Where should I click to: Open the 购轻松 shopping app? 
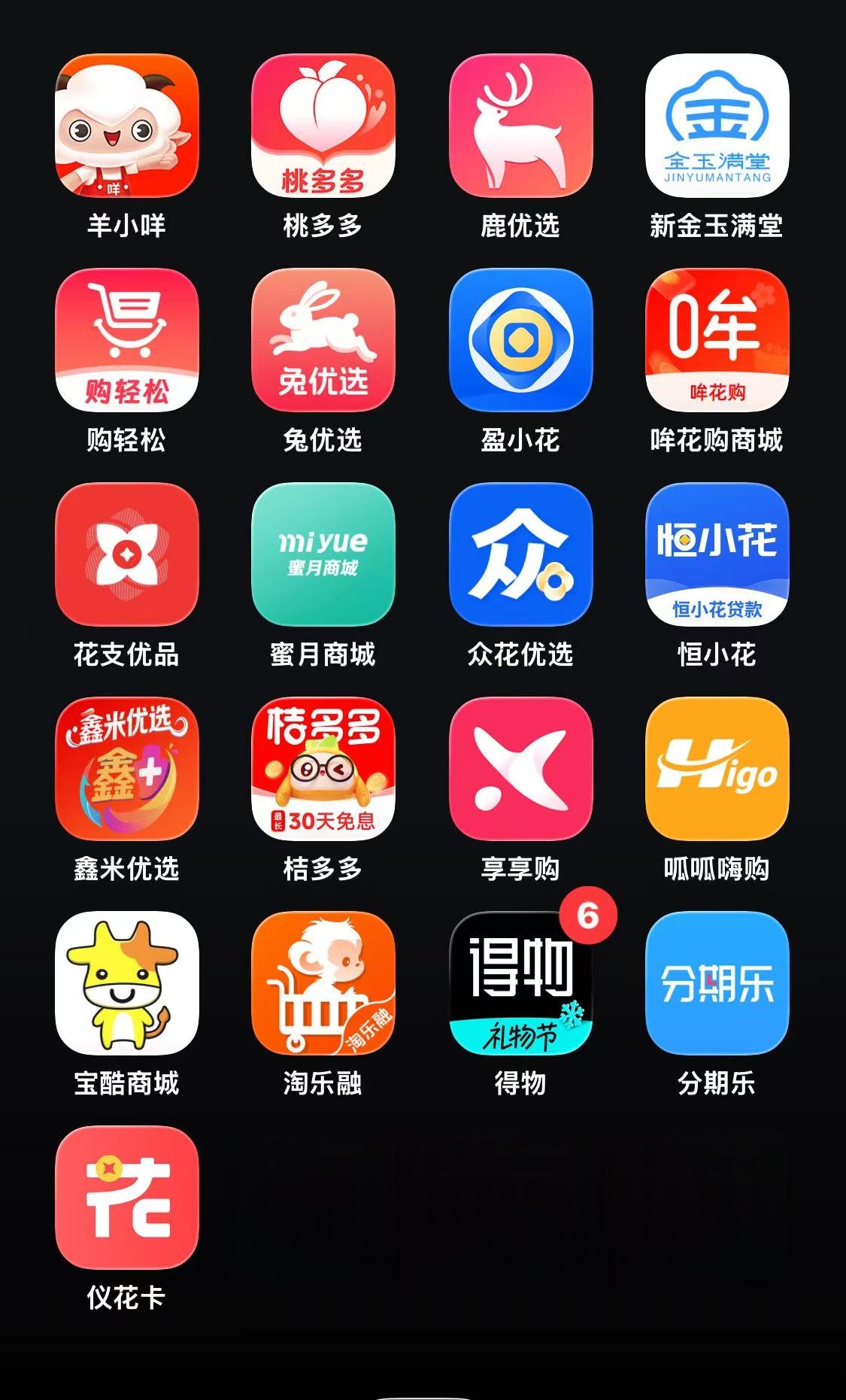[126, 340]
